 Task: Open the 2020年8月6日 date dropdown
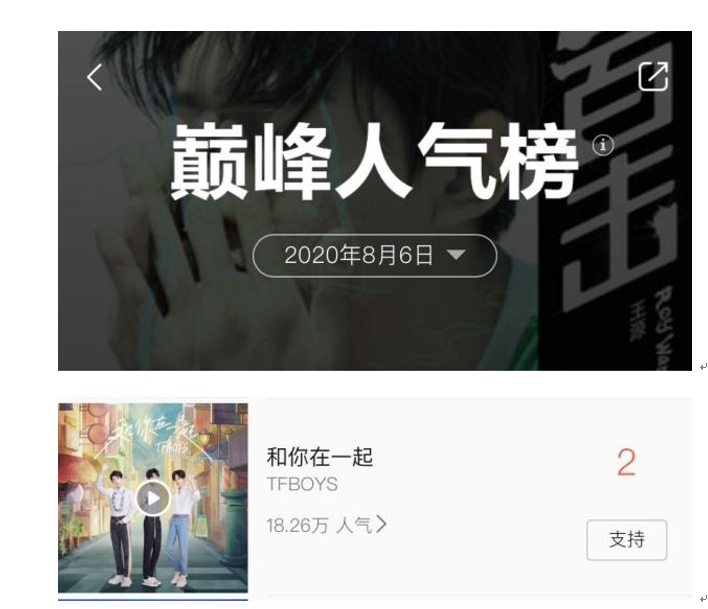click(374, 256)
